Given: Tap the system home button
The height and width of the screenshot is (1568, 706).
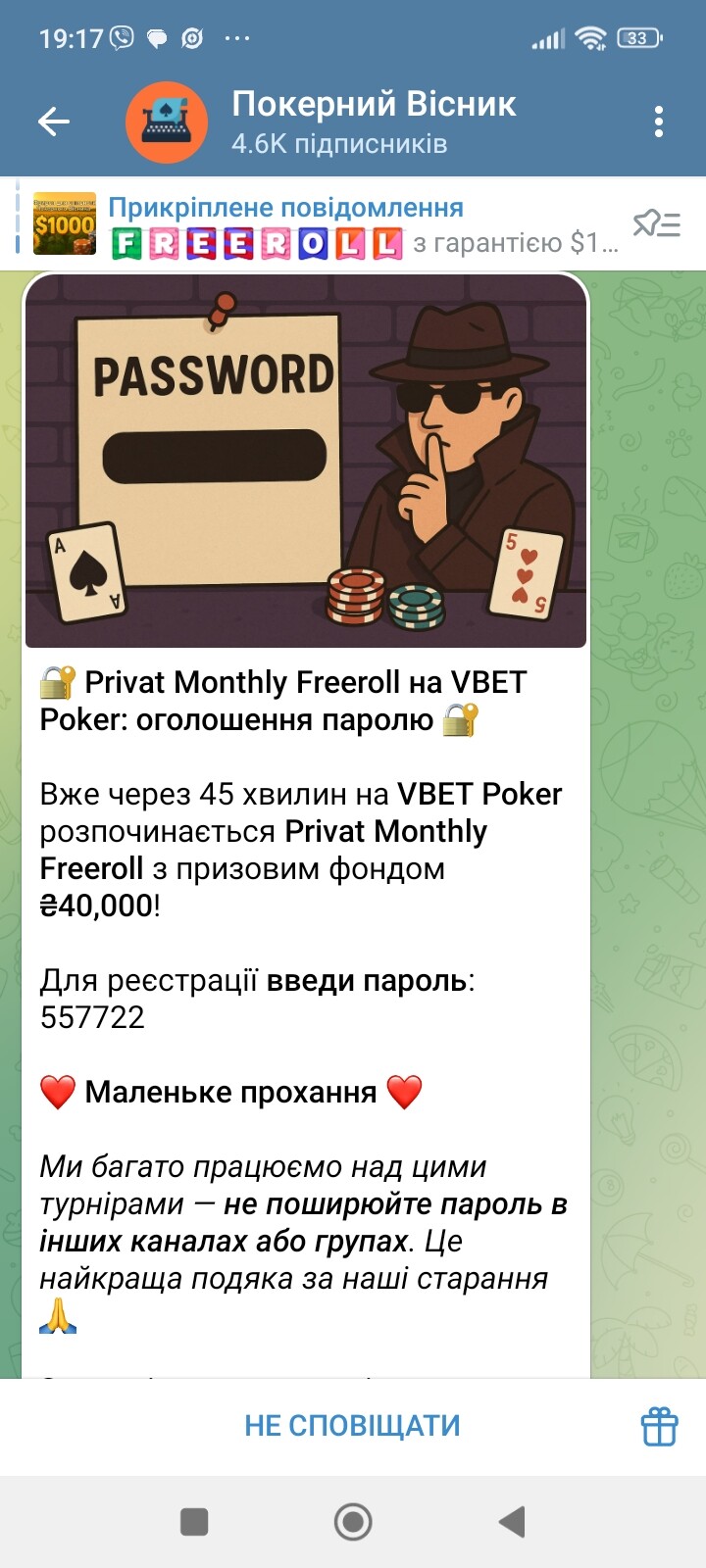Looking at the screenshot, I should (353, 1522).
